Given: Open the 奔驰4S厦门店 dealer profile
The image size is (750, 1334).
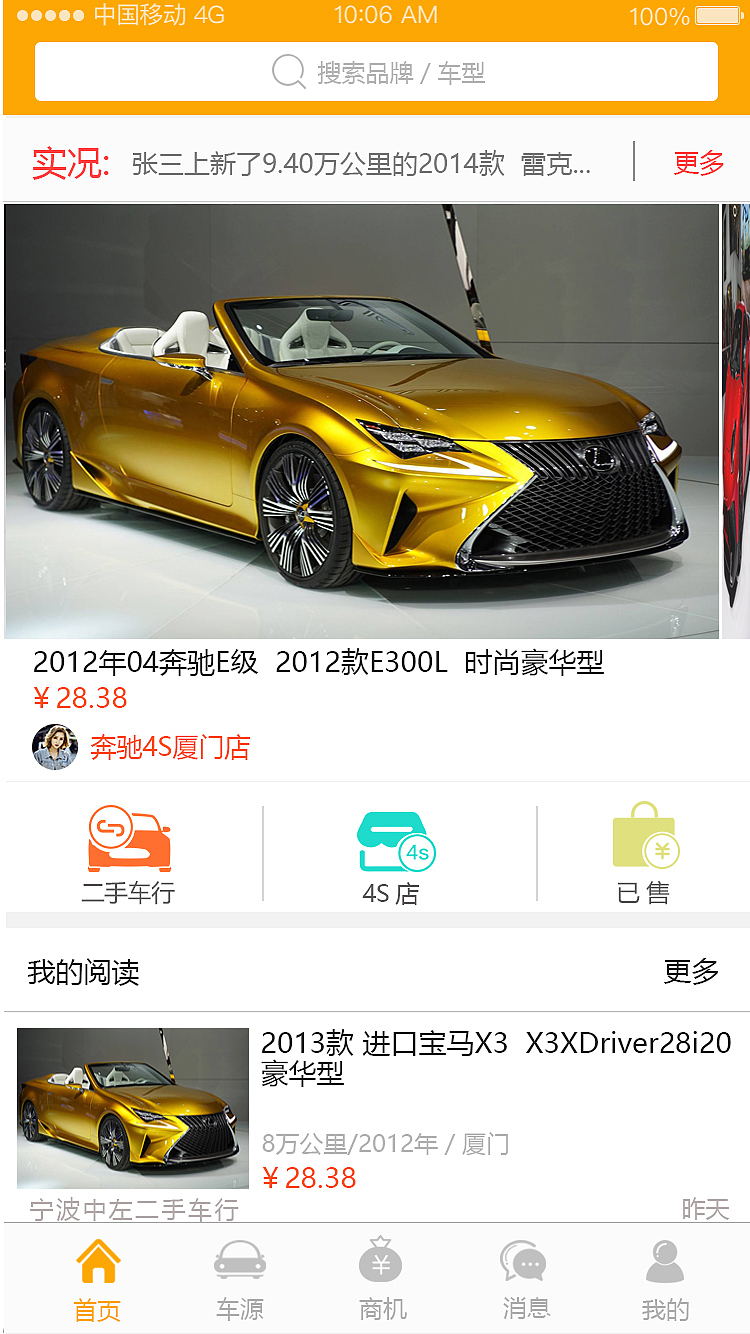Looking at the screenshot, I should 170,747.
